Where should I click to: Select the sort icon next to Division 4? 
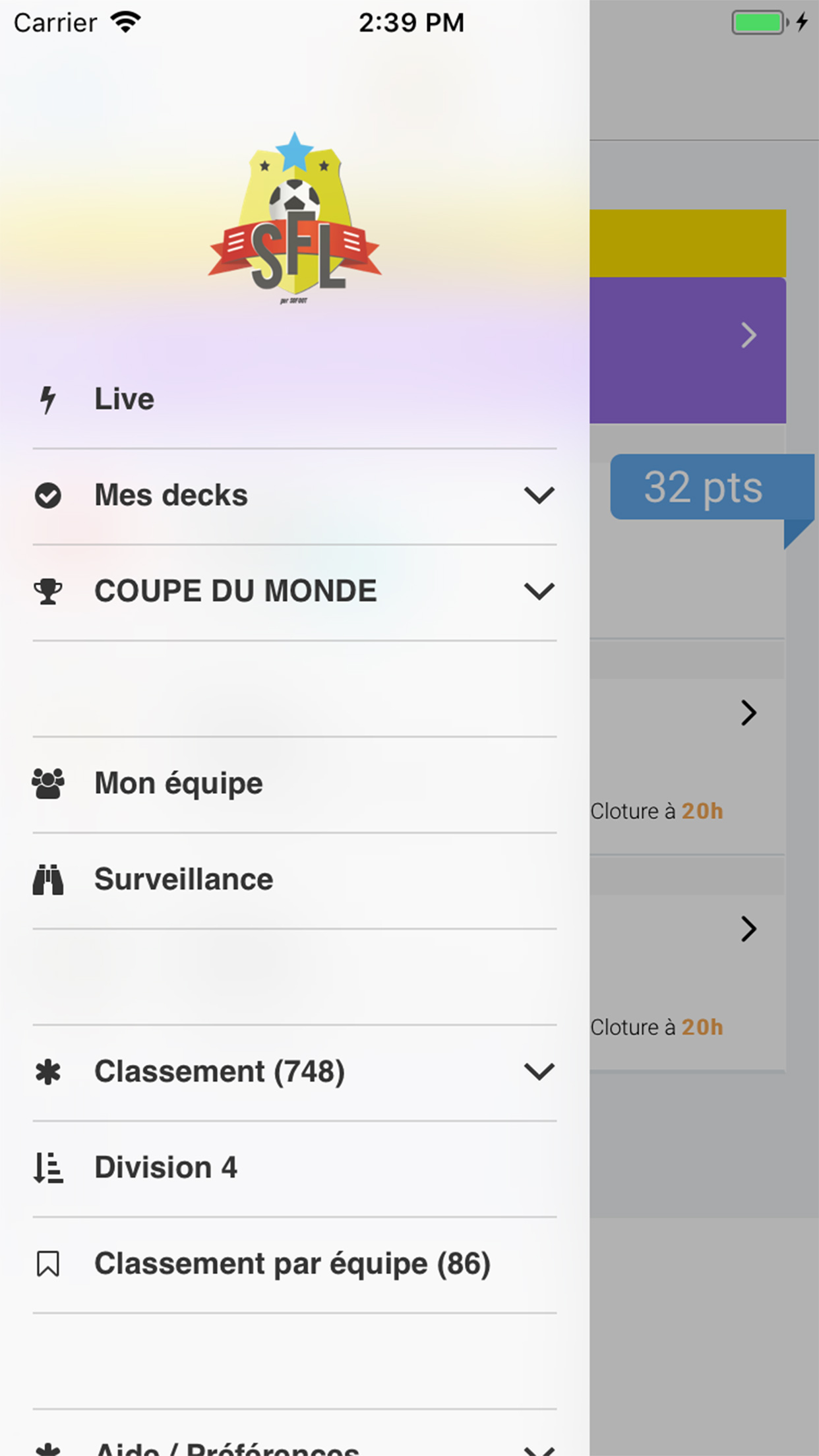tap(47, 1167)
